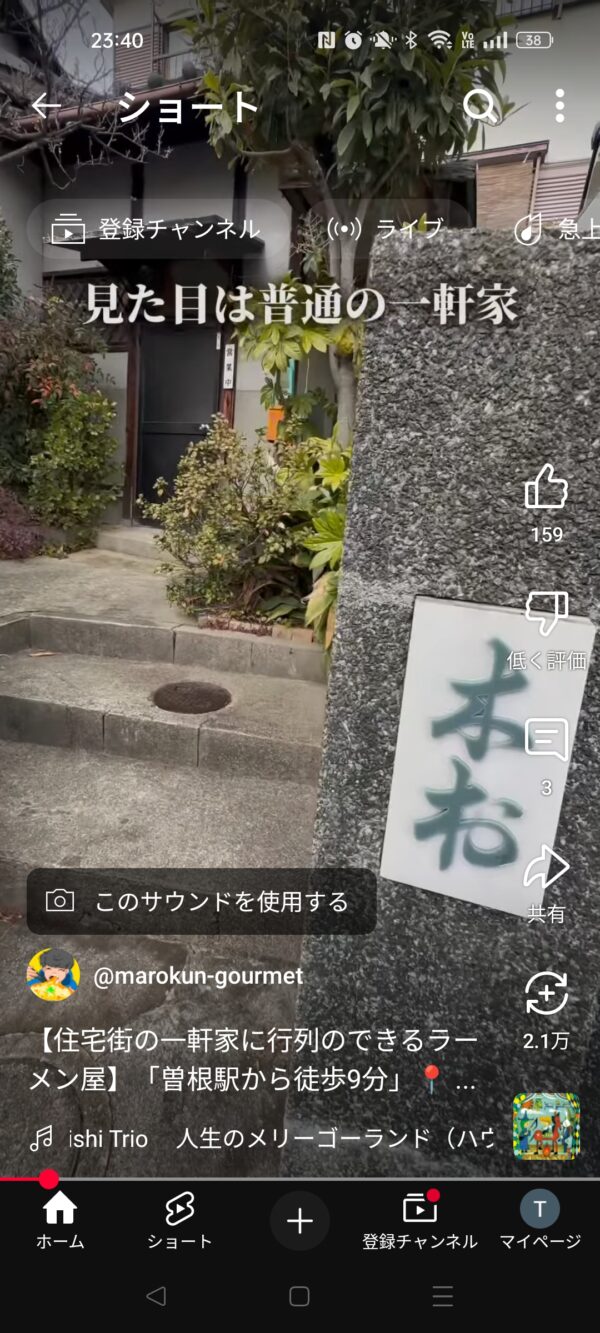Like this Short
The height and width of the screenshot is (1333, 600).
point(546,489)
